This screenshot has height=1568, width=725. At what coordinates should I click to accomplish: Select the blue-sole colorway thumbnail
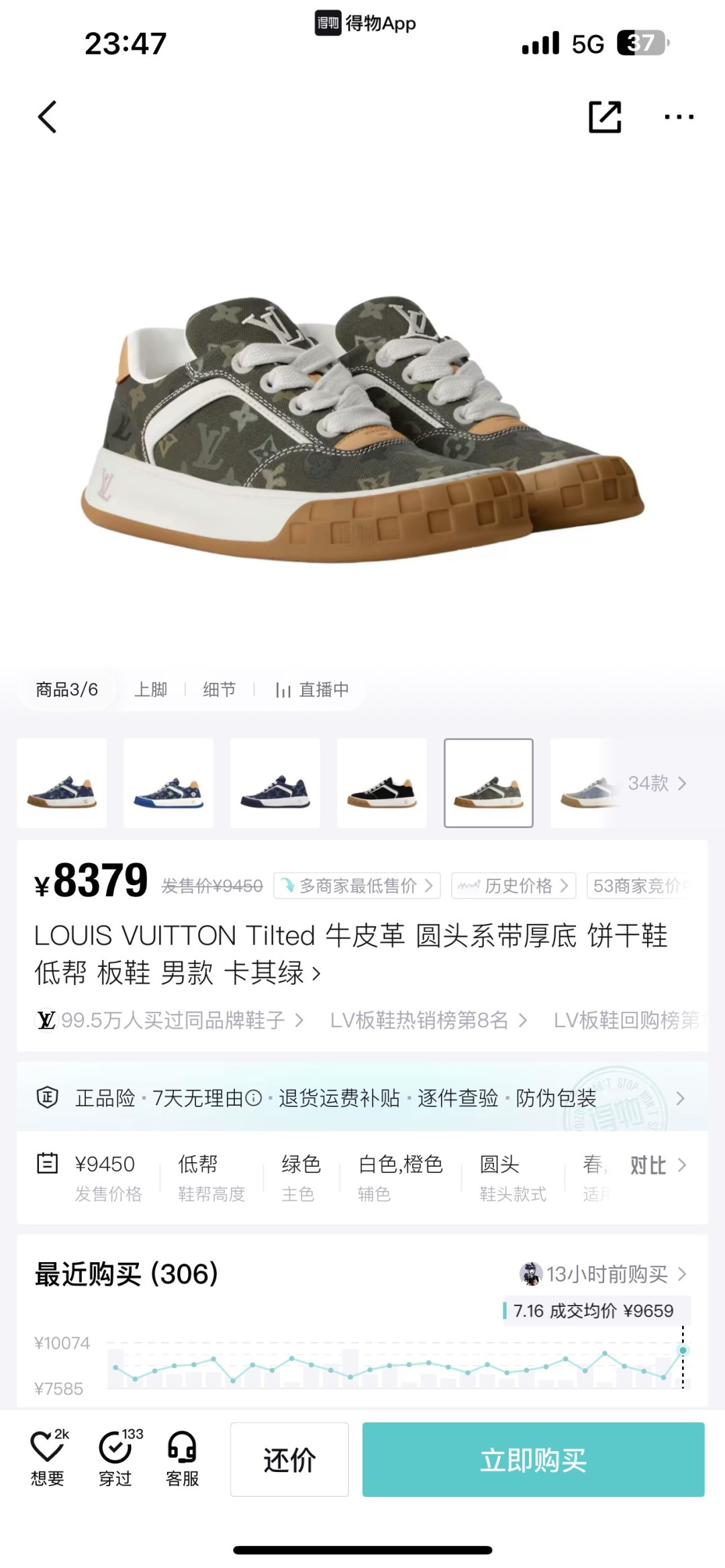coord(168,783)
